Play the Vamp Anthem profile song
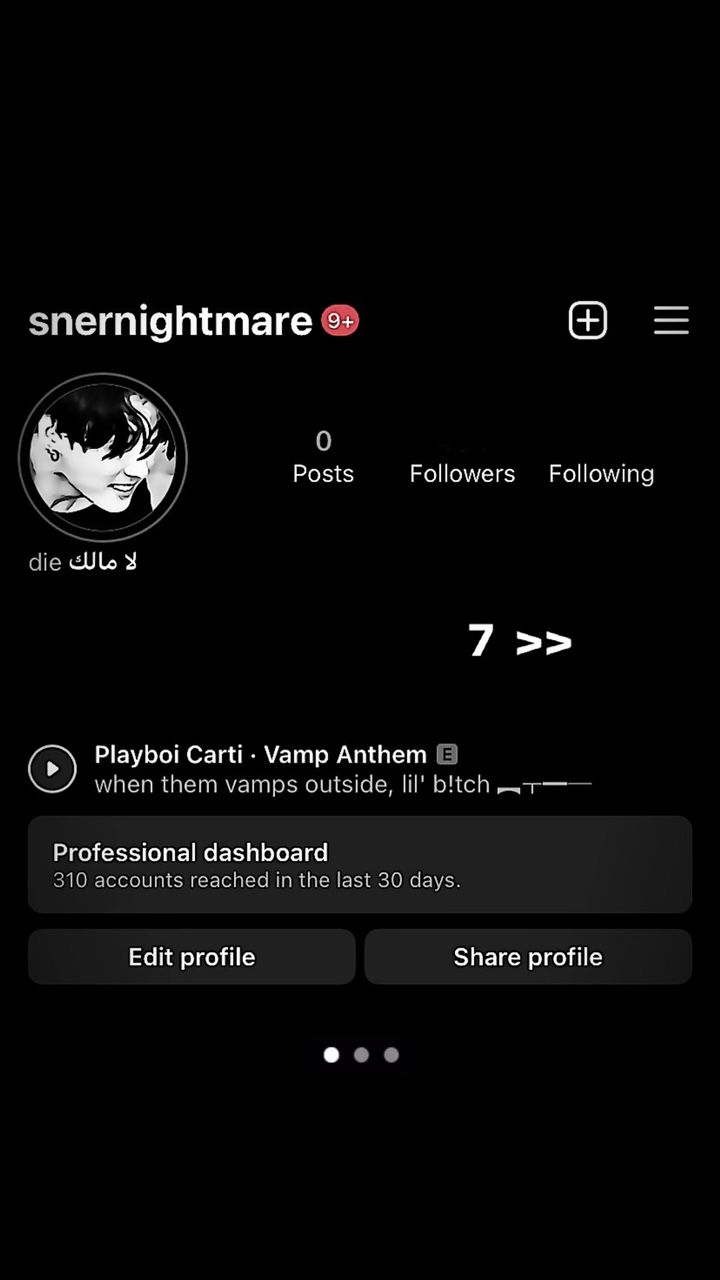The height and width of the screenshot is (1280, 720). [53, 769]
